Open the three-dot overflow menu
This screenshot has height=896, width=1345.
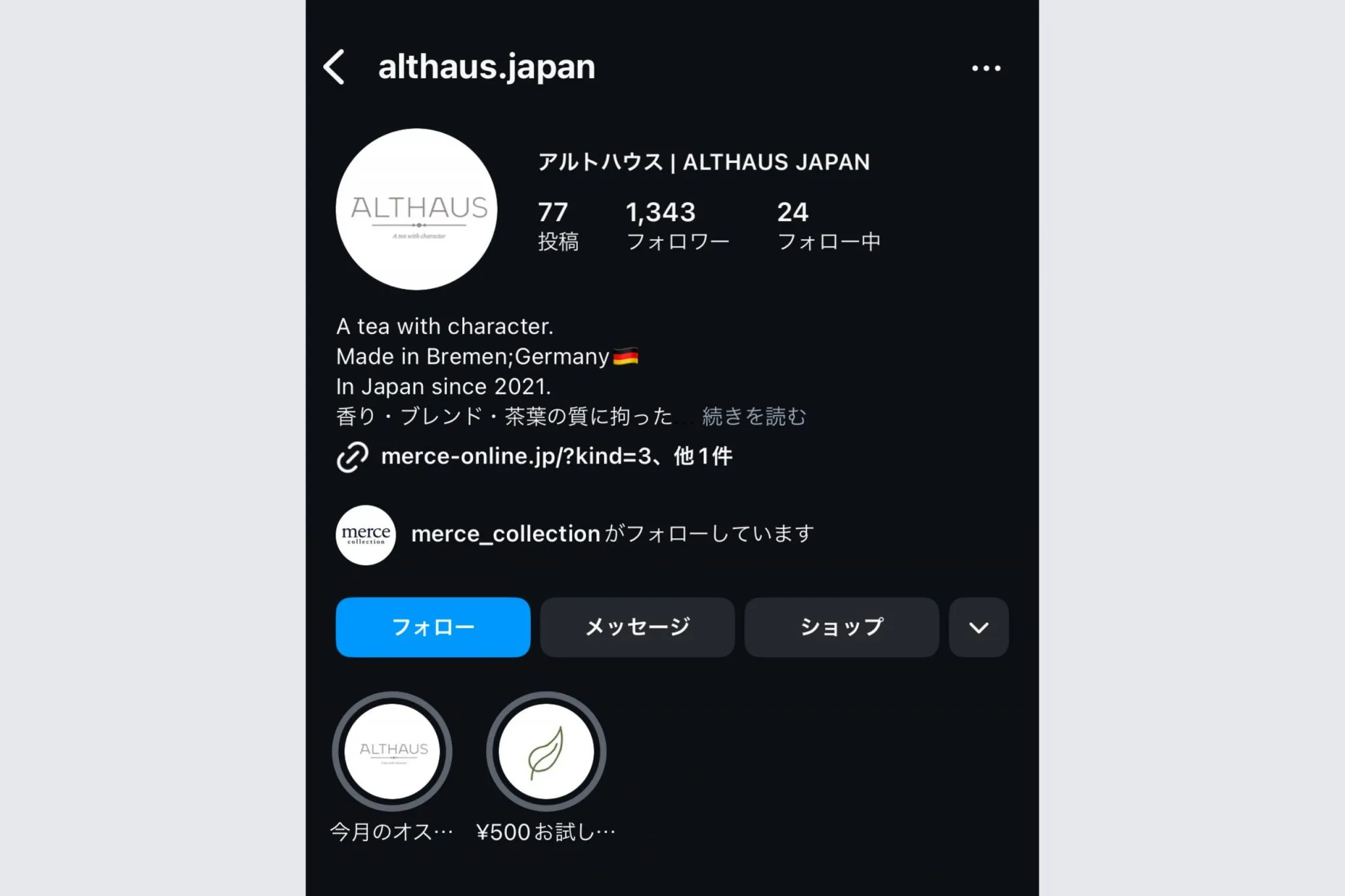986,68
